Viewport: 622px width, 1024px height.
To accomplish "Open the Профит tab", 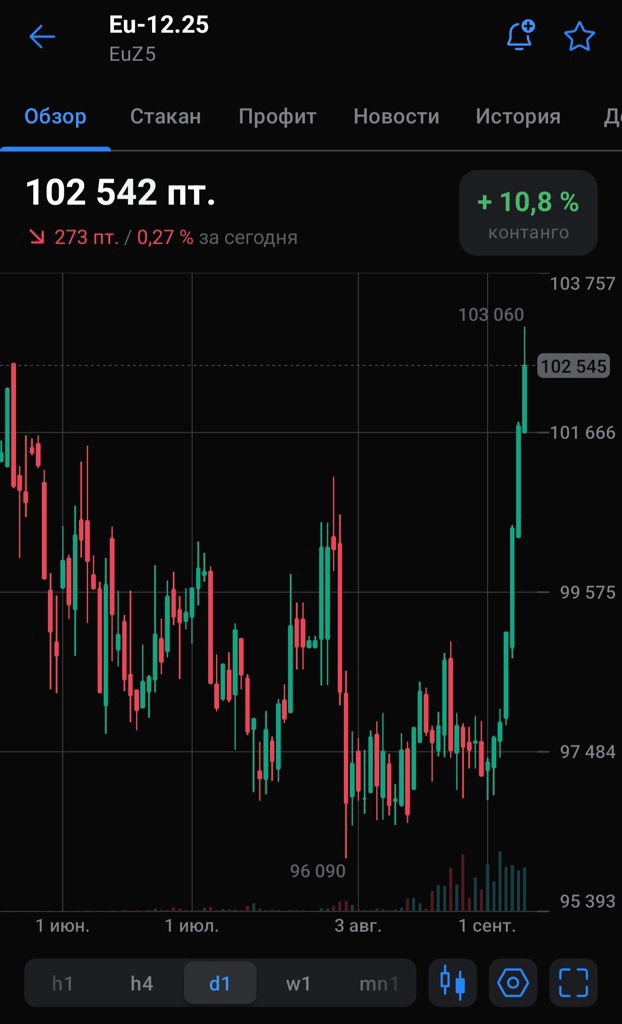I will coord(277,116).
